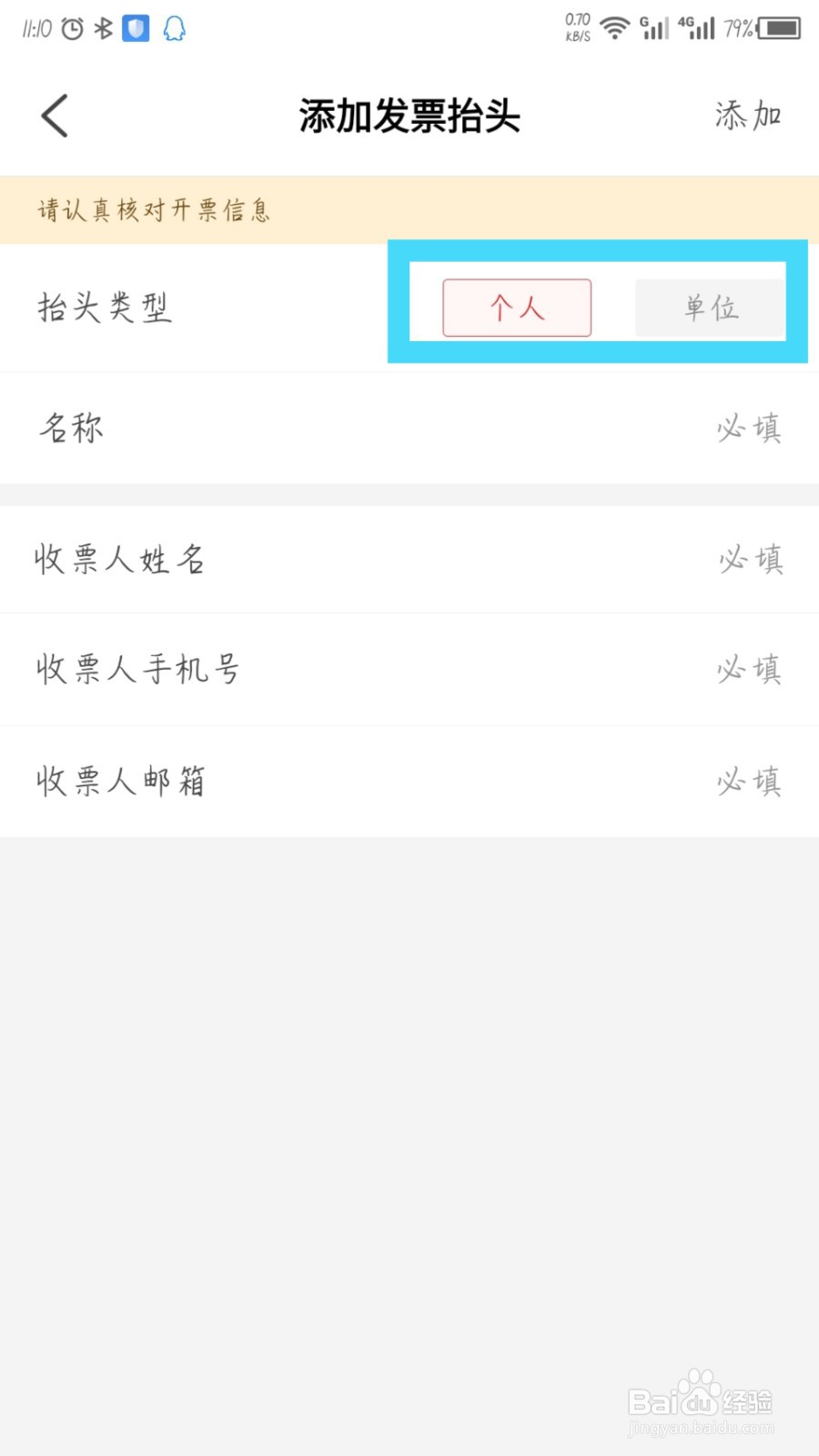The image size is (819, 1456).
Task: Tap the Bluetooth icon in status bar
Action: point(102,27)
